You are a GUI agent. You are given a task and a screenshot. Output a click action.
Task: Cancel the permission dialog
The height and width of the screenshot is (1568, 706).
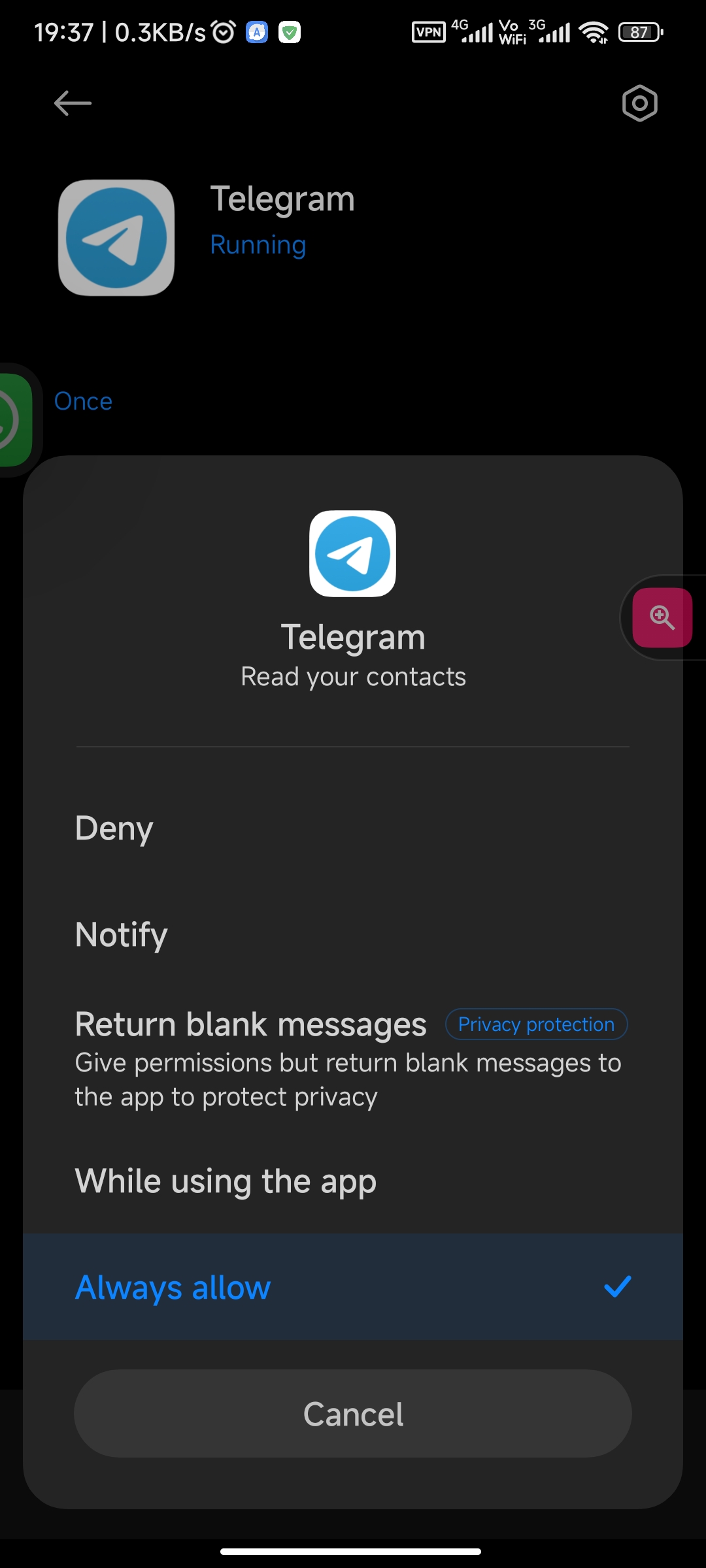point(353,1414)
